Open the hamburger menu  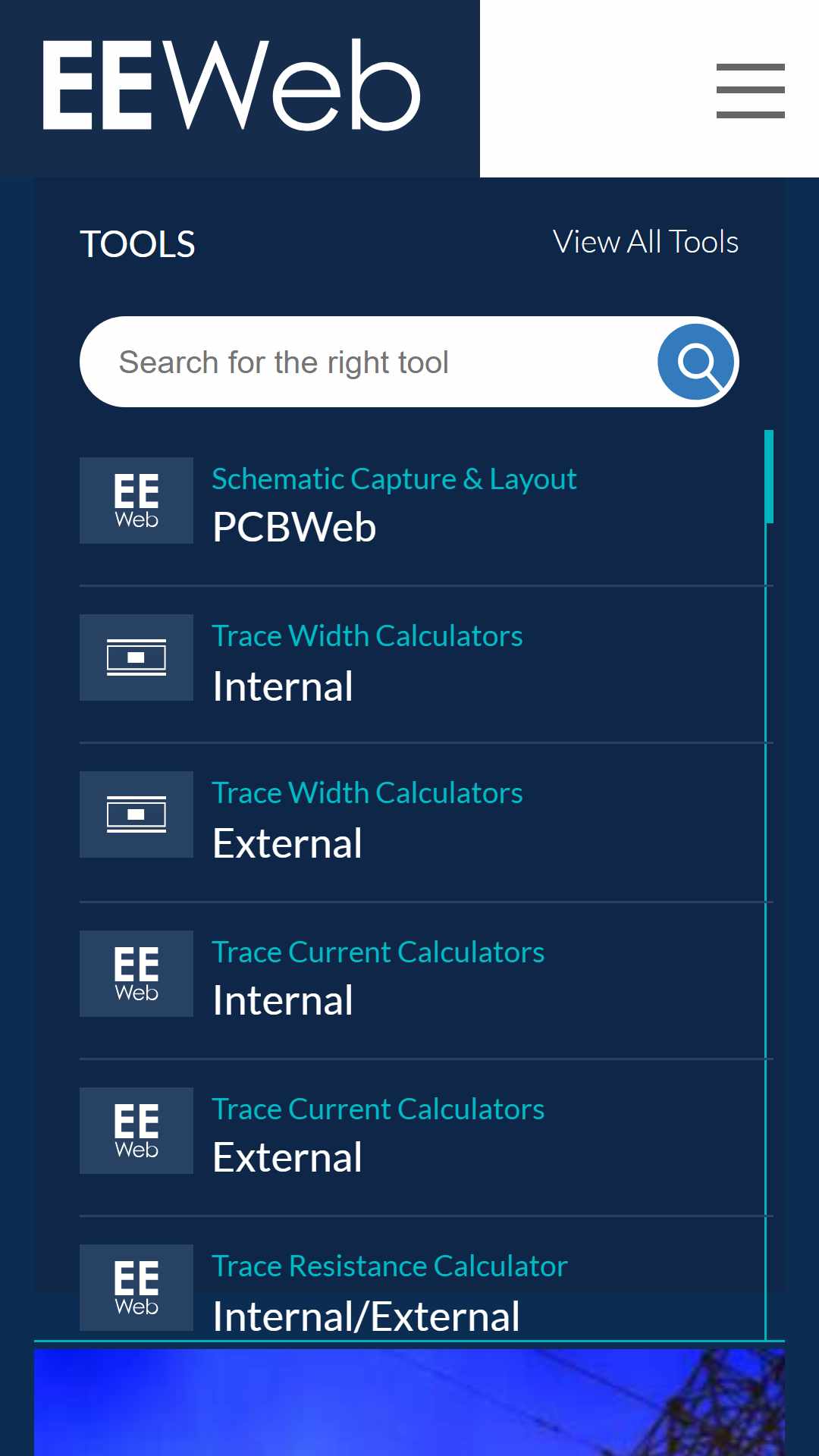pos(750,90)
